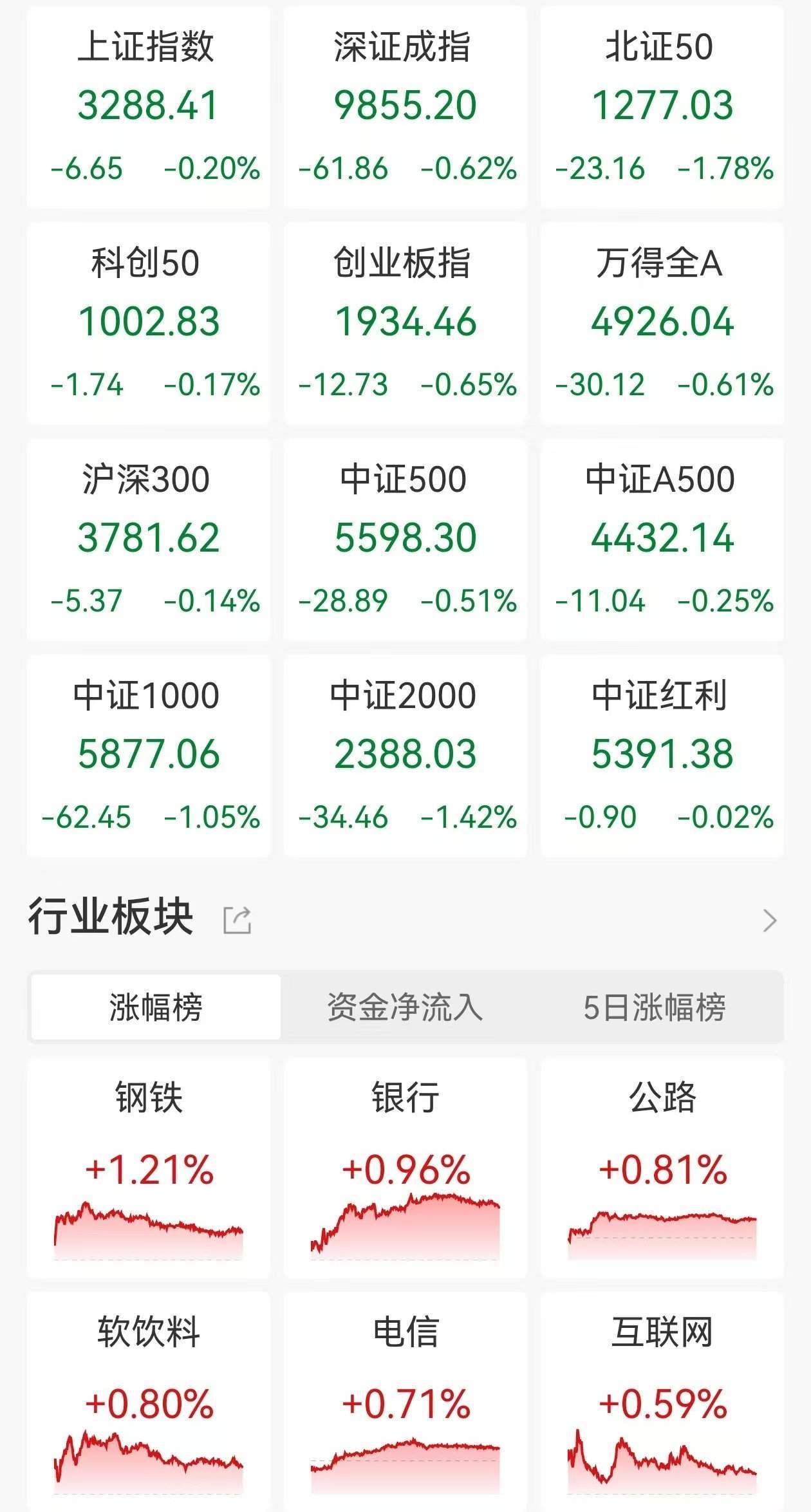Open the 软饮料 sector card

(149, 1402)
